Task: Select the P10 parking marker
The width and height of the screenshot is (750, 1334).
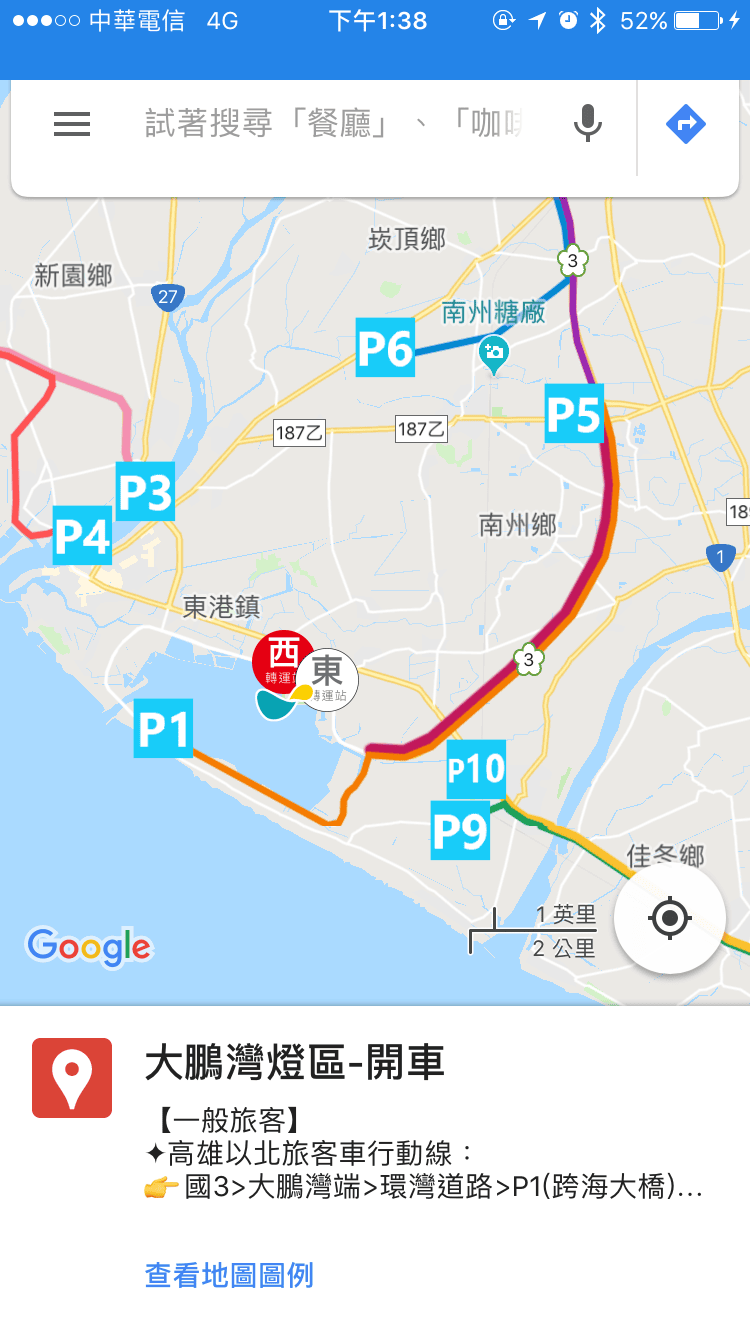Action: coord(476,769)
